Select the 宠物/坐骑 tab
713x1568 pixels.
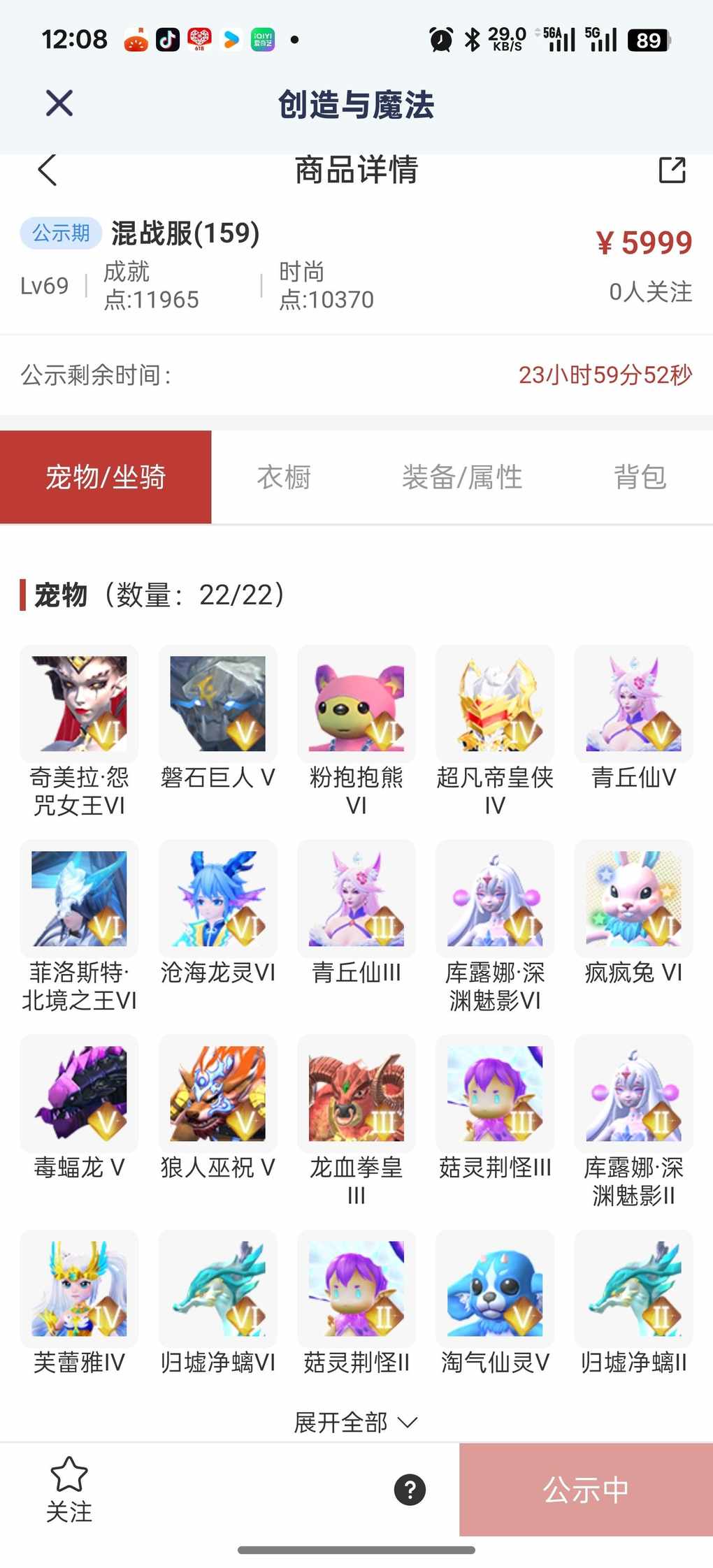pyautogui.click(x=106, y=477)
